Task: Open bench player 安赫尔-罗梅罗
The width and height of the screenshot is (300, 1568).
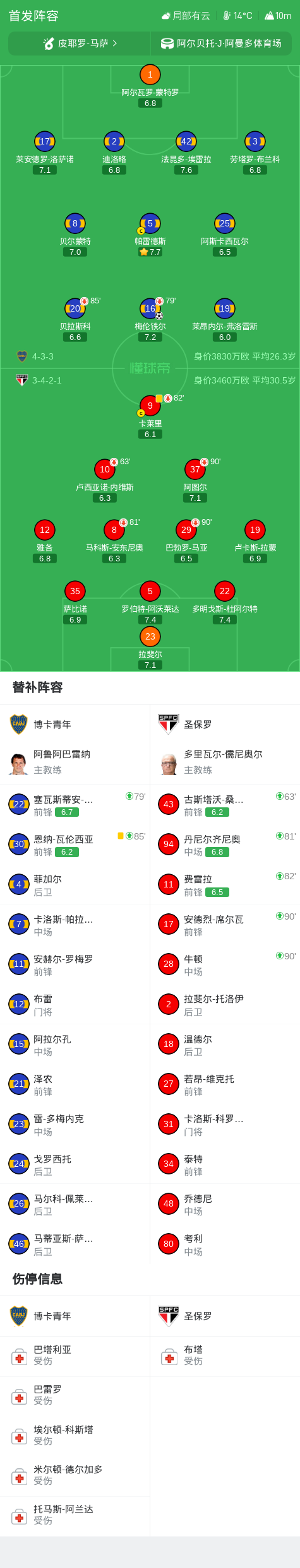Action: coord(75,964)
